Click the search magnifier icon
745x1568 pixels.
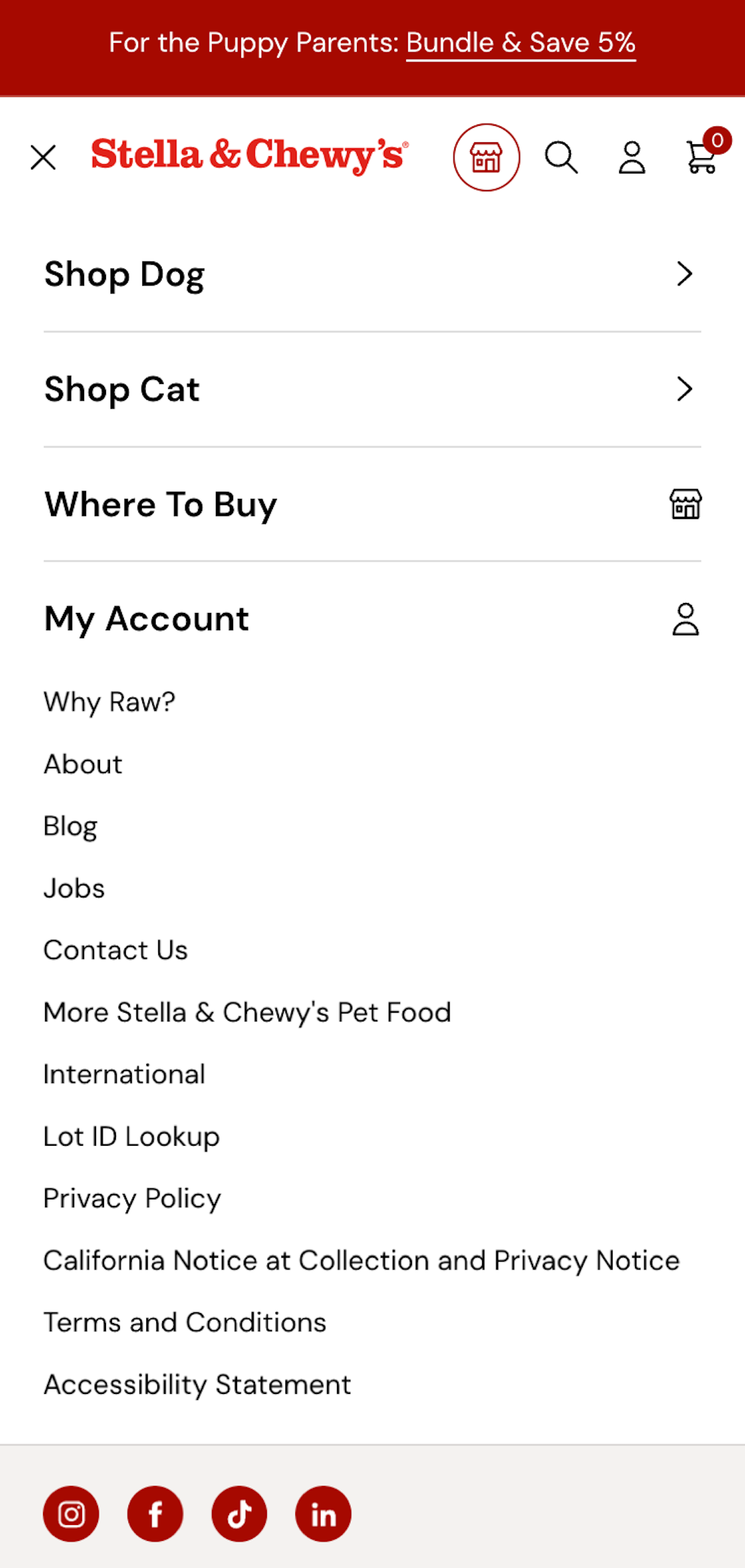point(562,158)
